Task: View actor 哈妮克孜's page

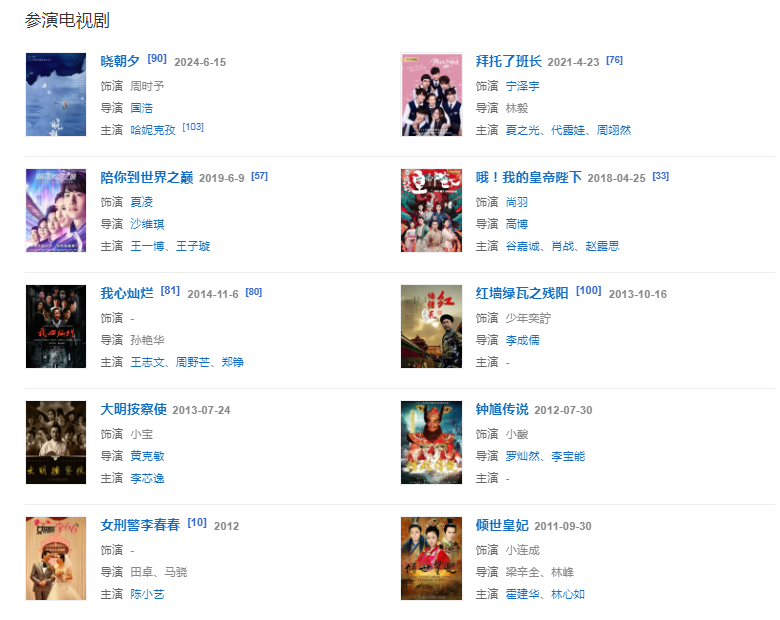Action: point(153,130)
